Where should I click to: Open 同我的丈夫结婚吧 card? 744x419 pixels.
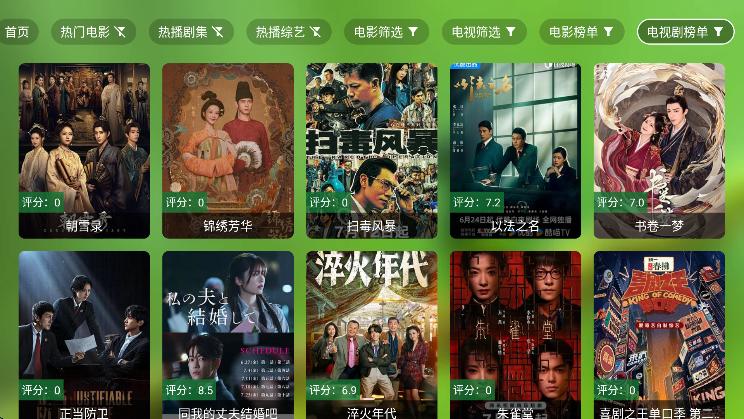(228, 335)
